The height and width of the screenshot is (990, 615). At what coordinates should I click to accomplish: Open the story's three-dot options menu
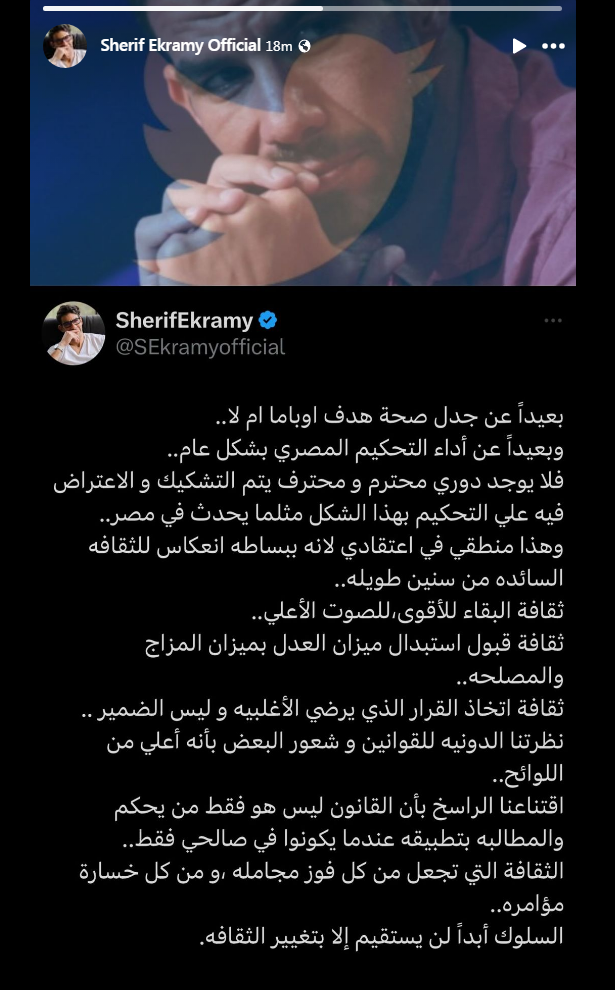[553, 46]
